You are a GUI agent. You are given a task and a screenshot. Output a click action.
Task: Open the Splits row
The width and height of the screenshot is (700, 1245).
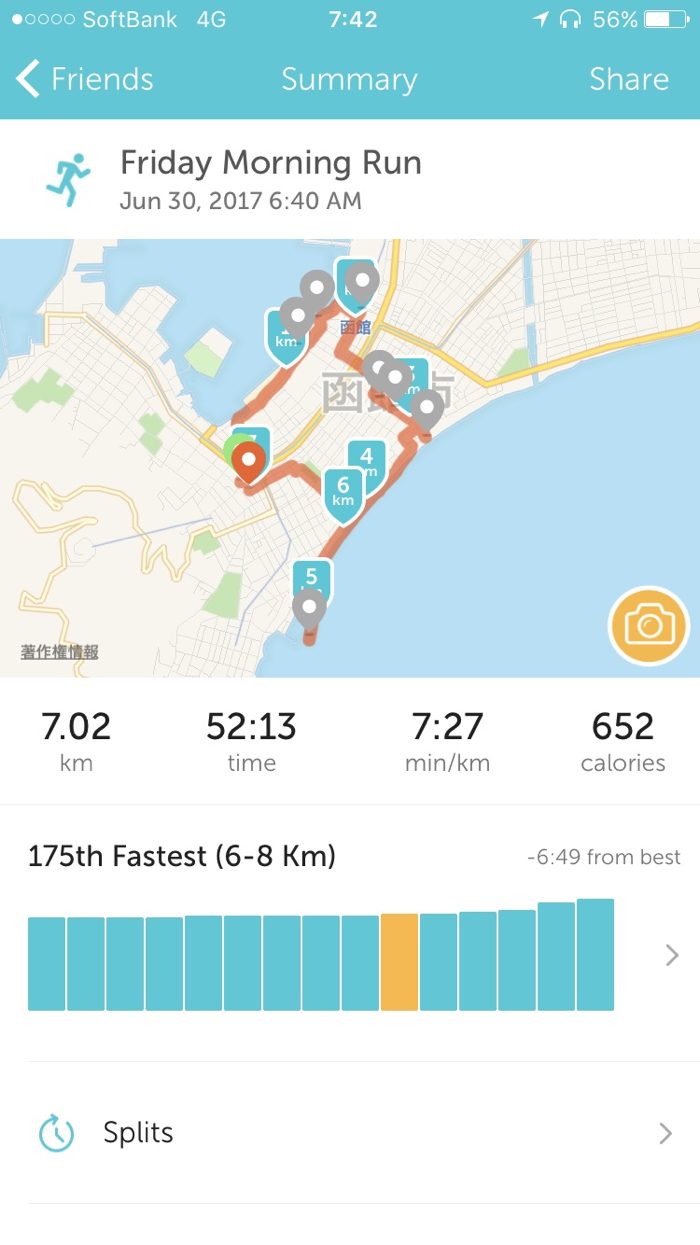350,1133
